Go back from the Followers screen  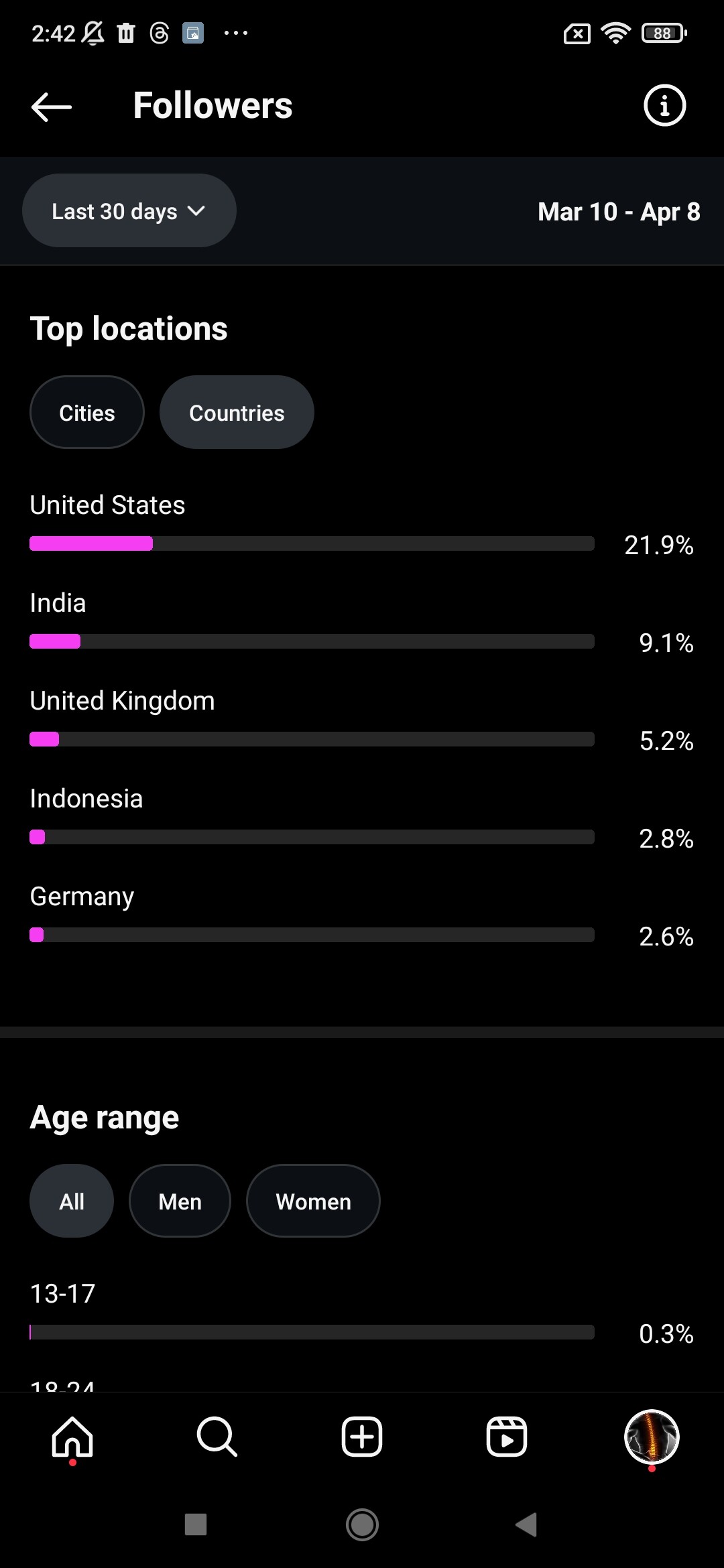click(52, 107)
